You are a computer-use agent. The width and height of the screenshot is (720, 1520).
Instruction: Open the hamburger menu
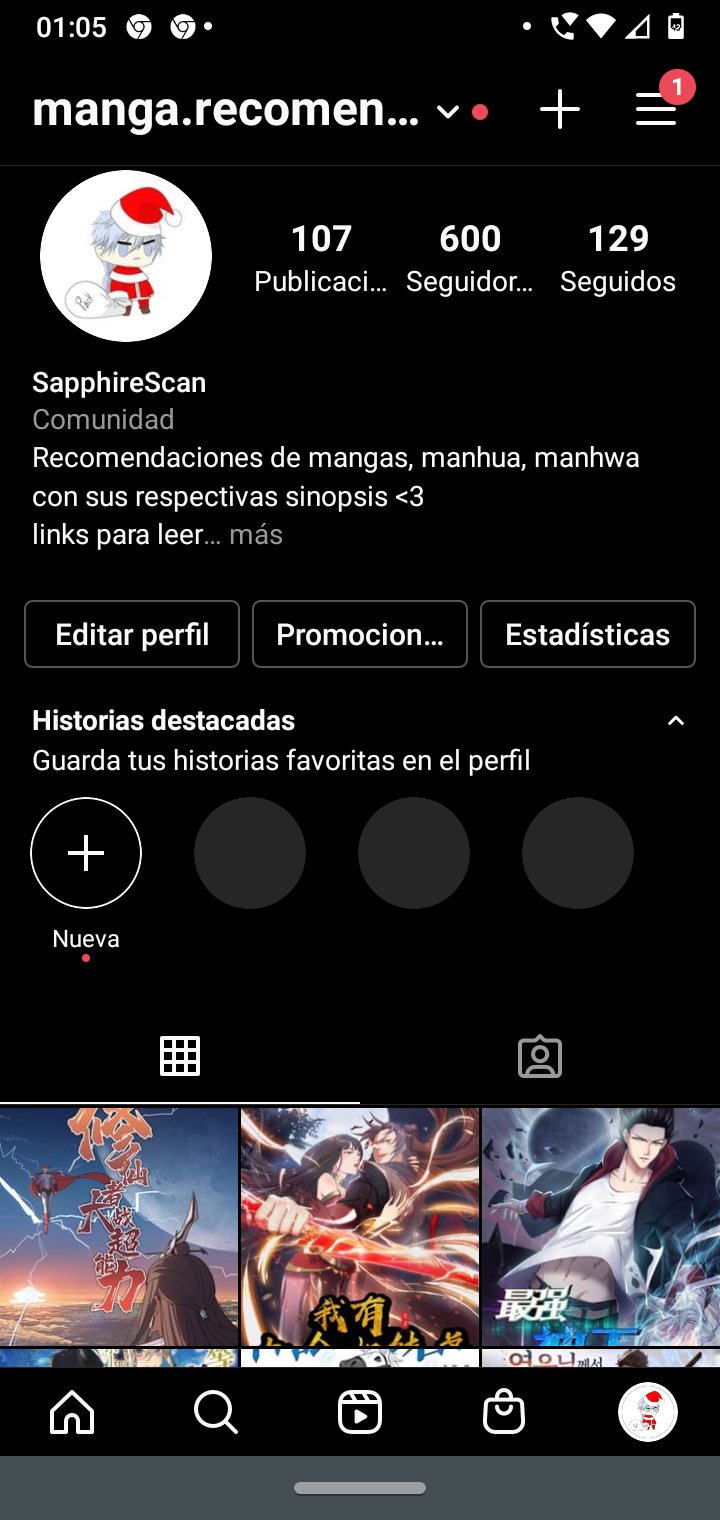pyautogui.click(x=656, y=109)
